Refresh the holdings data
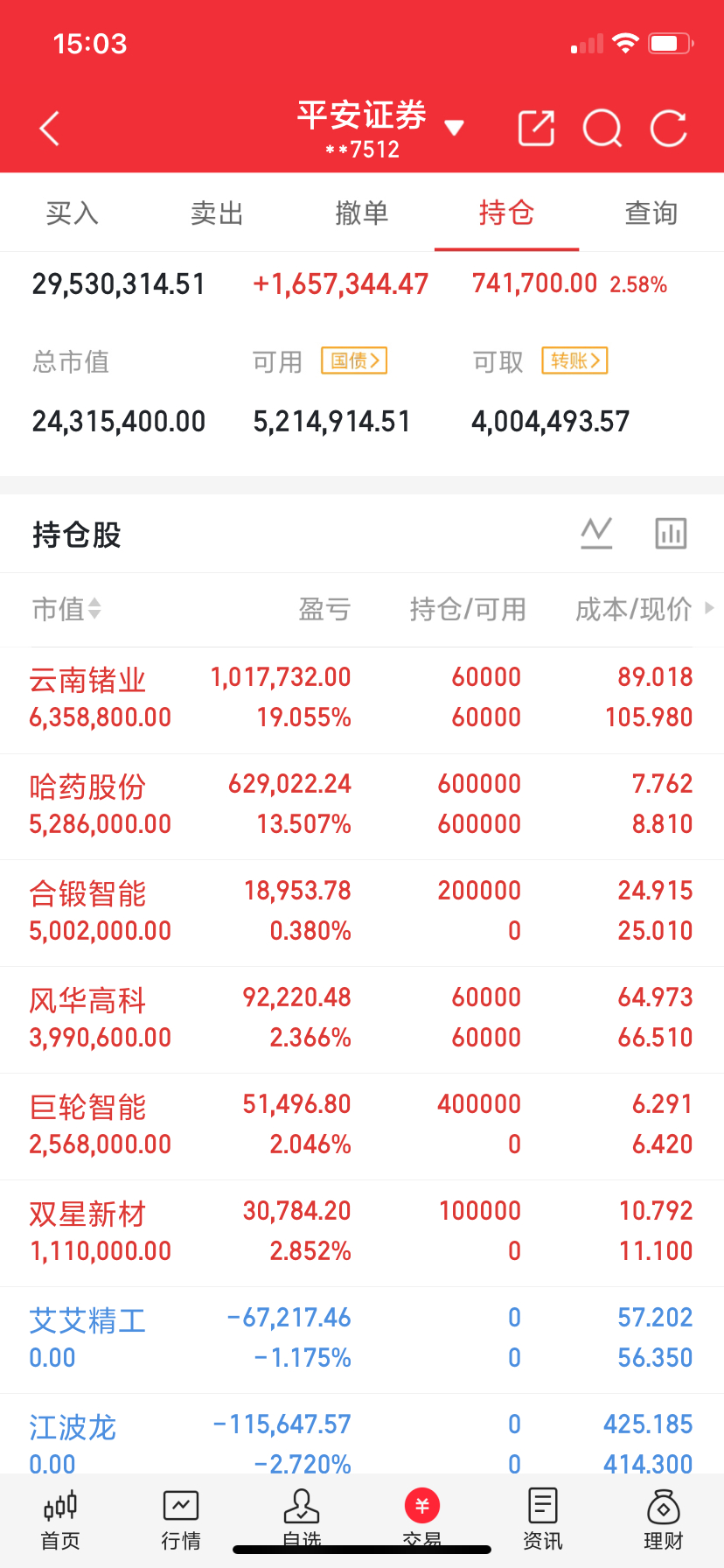 [x=669, y=129]
